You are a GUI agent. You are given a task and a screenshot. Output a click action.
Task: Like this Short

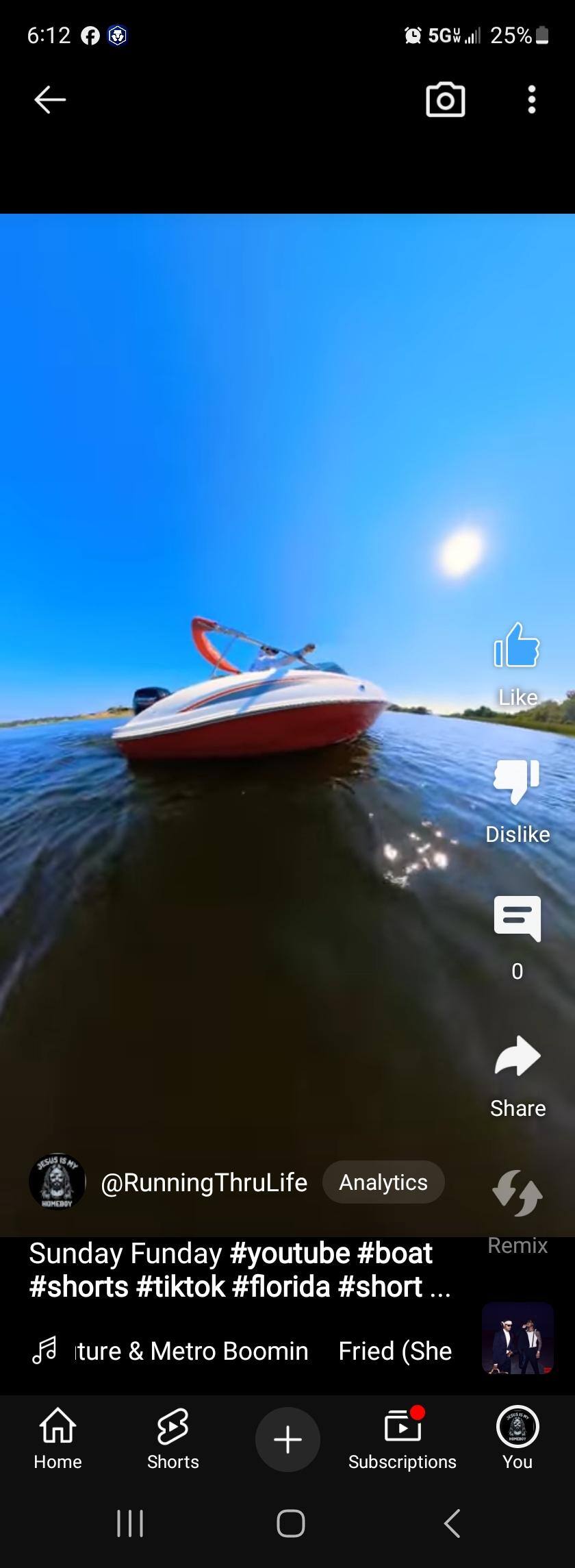coord(517,647)
